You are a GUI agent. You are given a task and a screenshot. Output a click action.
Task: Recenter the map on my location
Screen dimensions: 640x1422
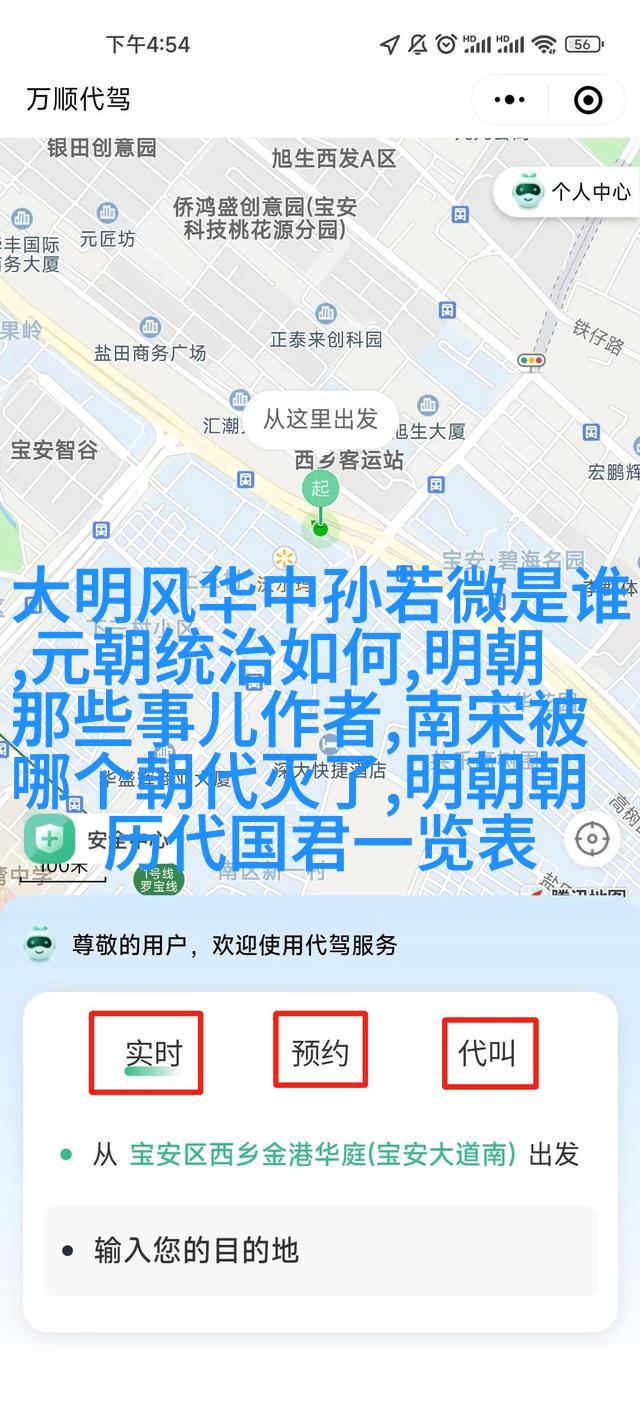pyautogui.click(x=592, y=838)
